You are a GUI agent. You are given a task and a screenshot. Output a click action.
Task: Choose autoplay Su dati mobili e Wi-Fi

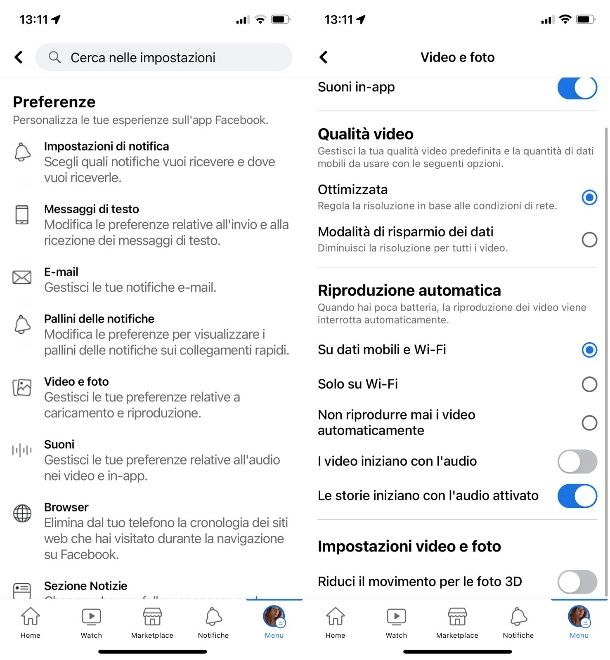[589, 350]
